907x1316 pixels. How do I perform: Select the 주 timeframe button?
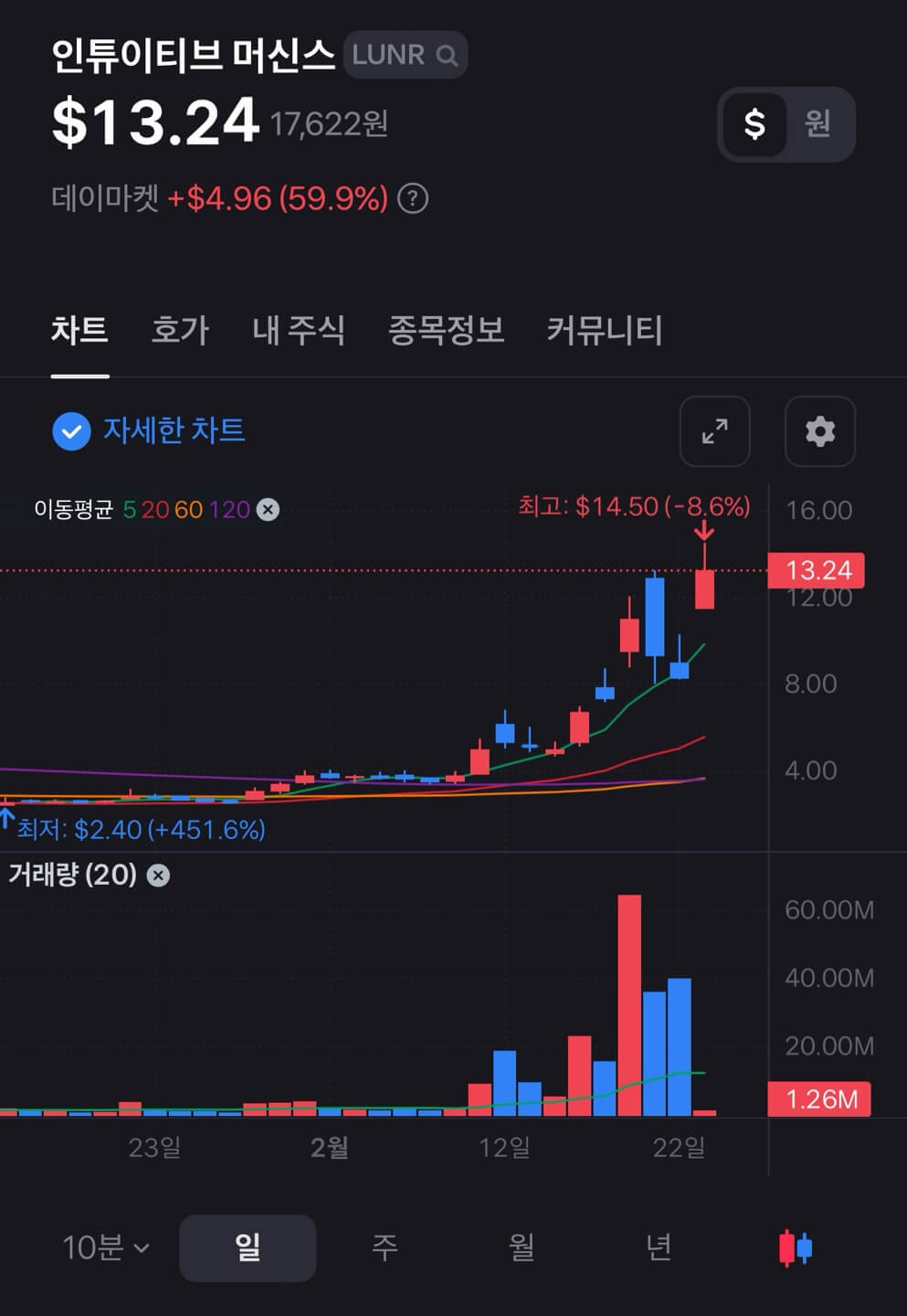[385, 1247]
